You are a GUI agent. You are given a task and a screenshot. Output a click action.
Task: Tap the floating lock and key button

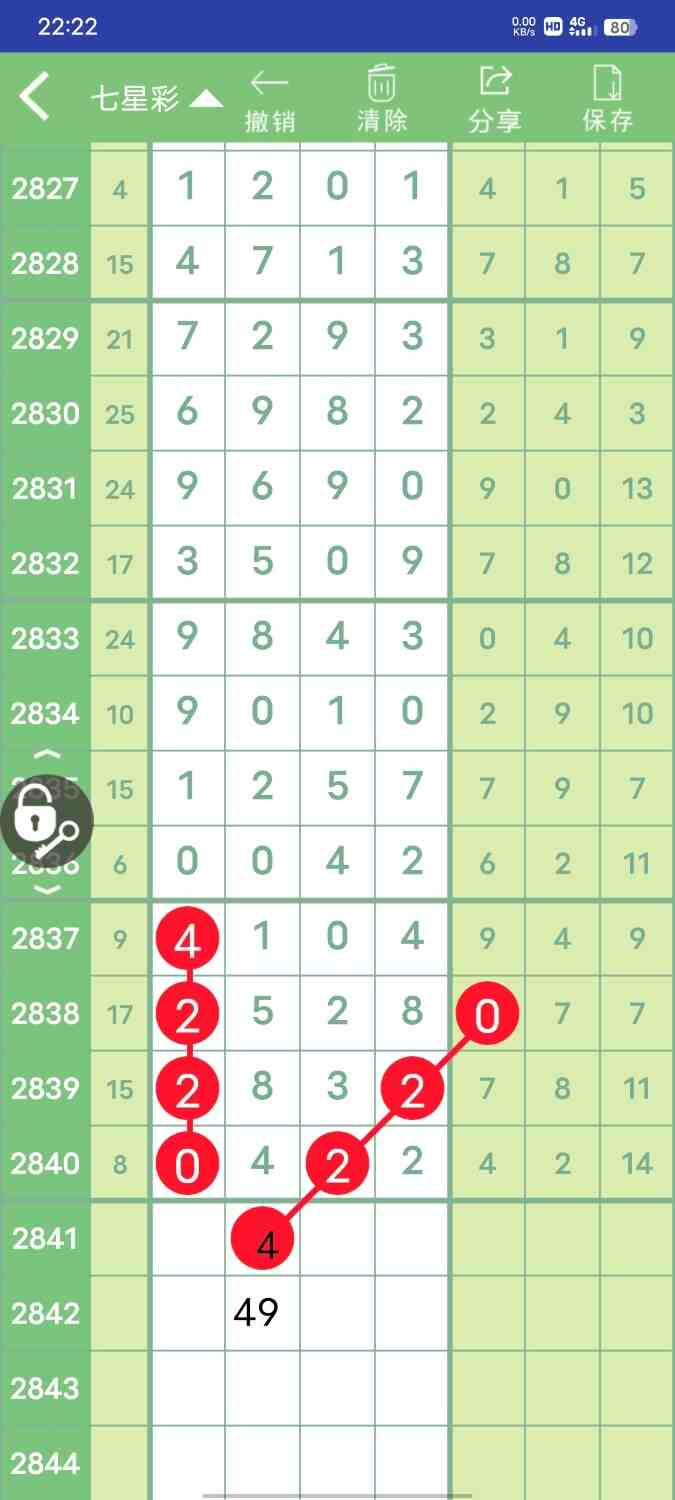[45, 824]
